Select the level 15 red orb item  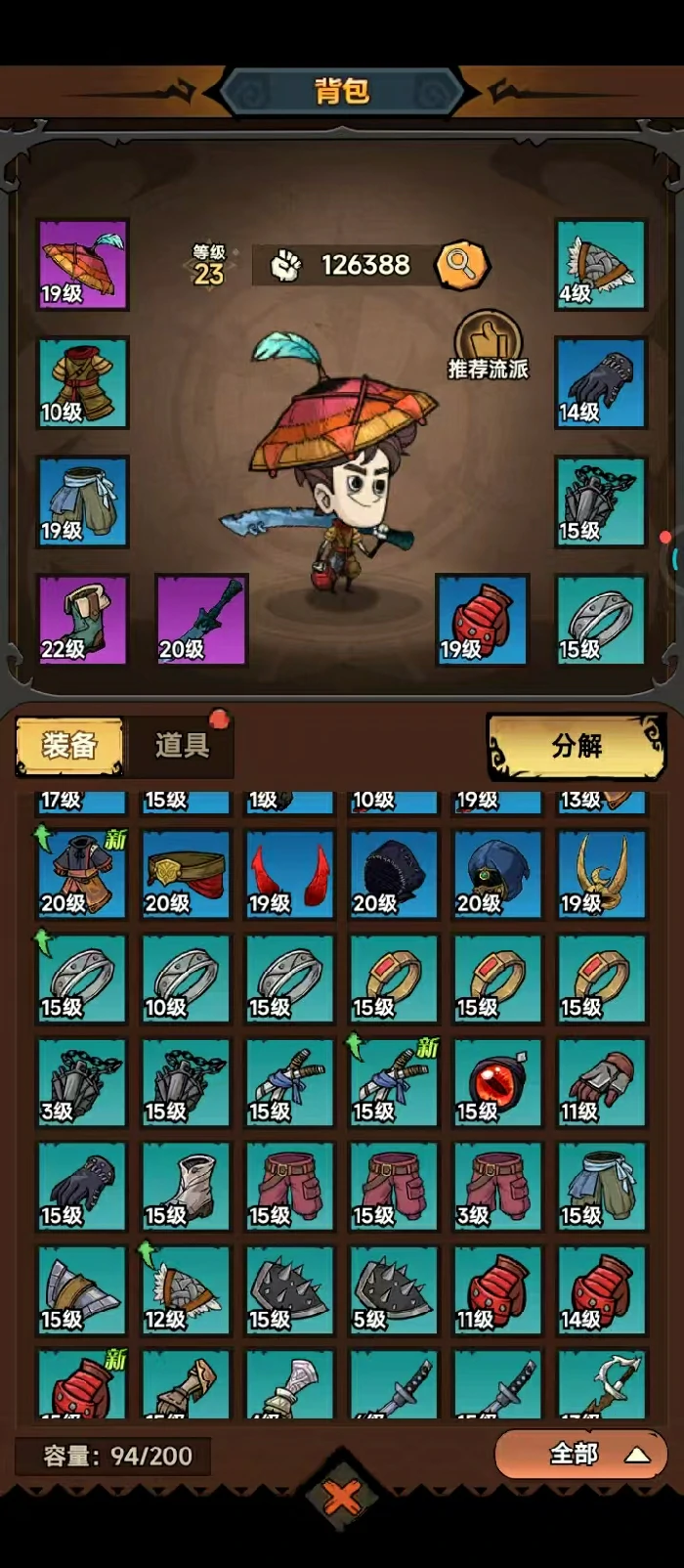pyautogui.click(x=498, y=1083)
